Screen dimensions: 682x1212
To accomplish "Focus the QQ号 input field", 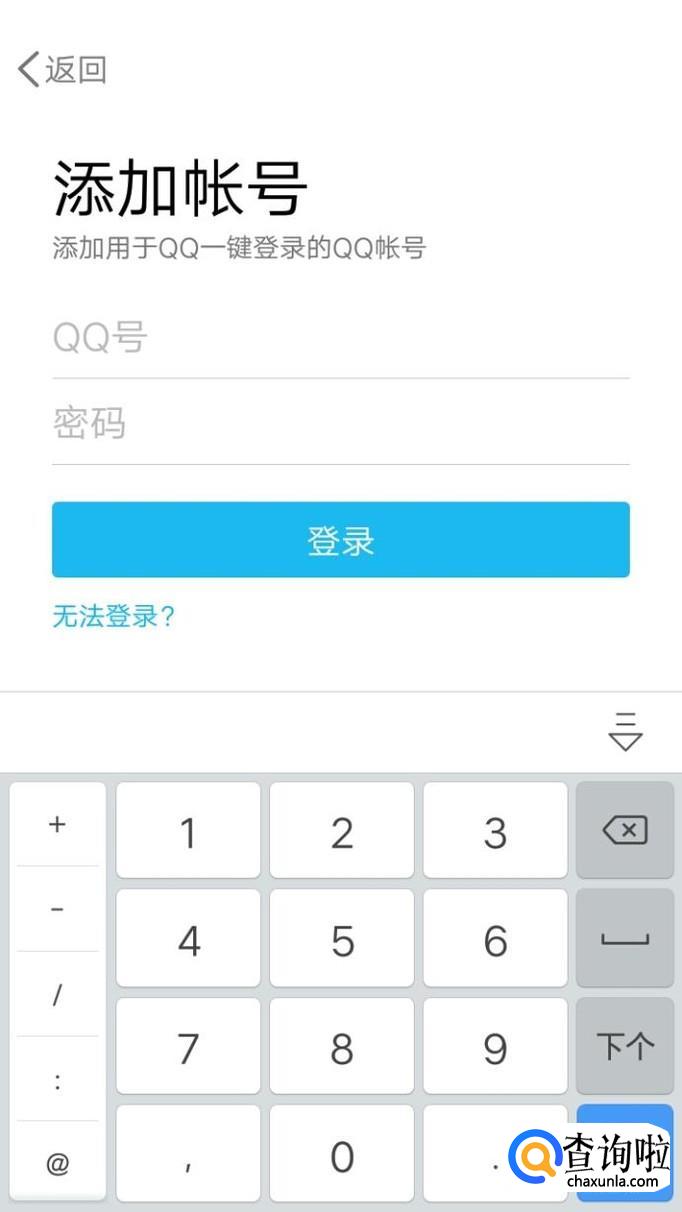I will (340, 338).
